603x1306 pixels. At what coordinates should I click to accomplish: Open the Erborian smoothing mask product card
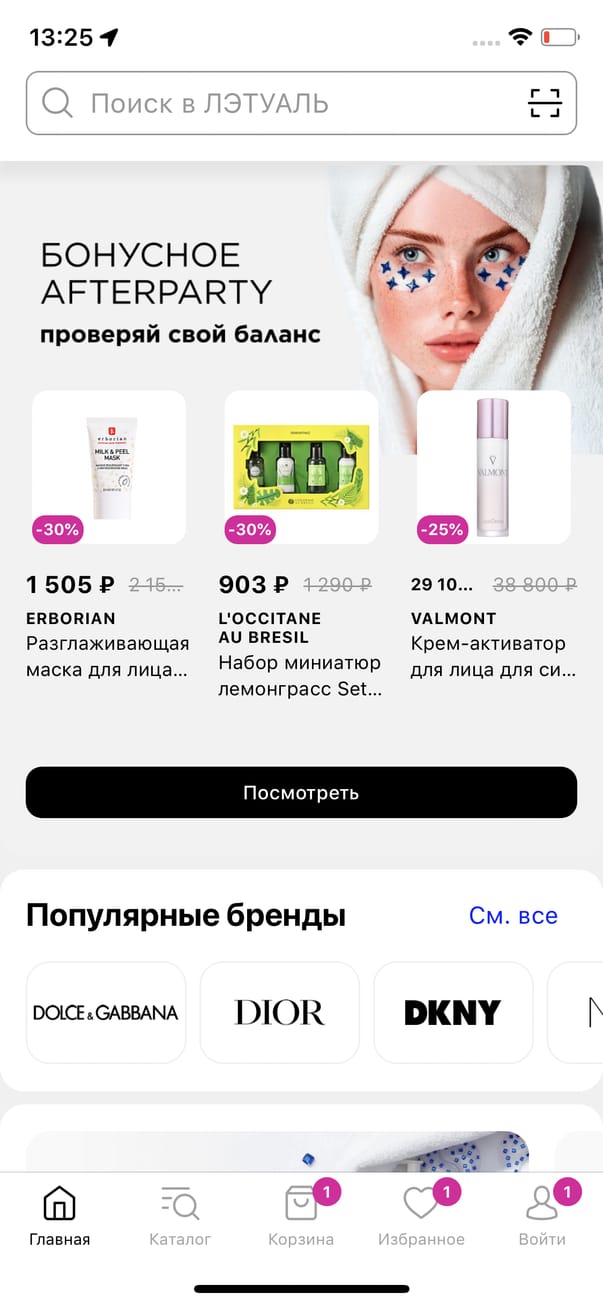point(109,468)
